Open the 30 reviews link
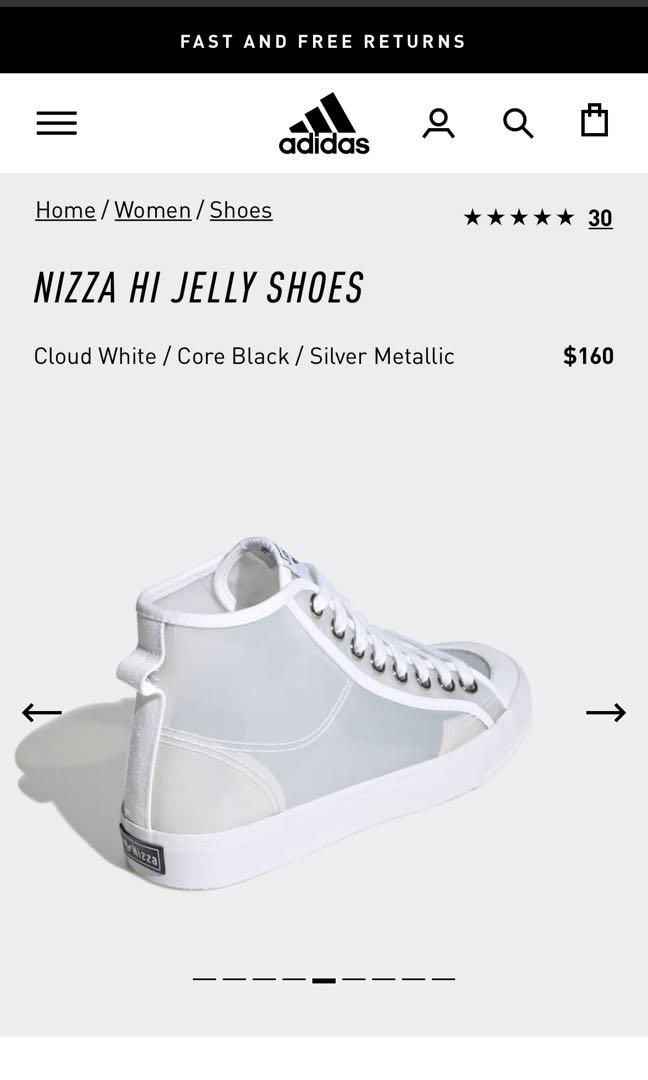648x1080 pixels. (x=600, y=218)
